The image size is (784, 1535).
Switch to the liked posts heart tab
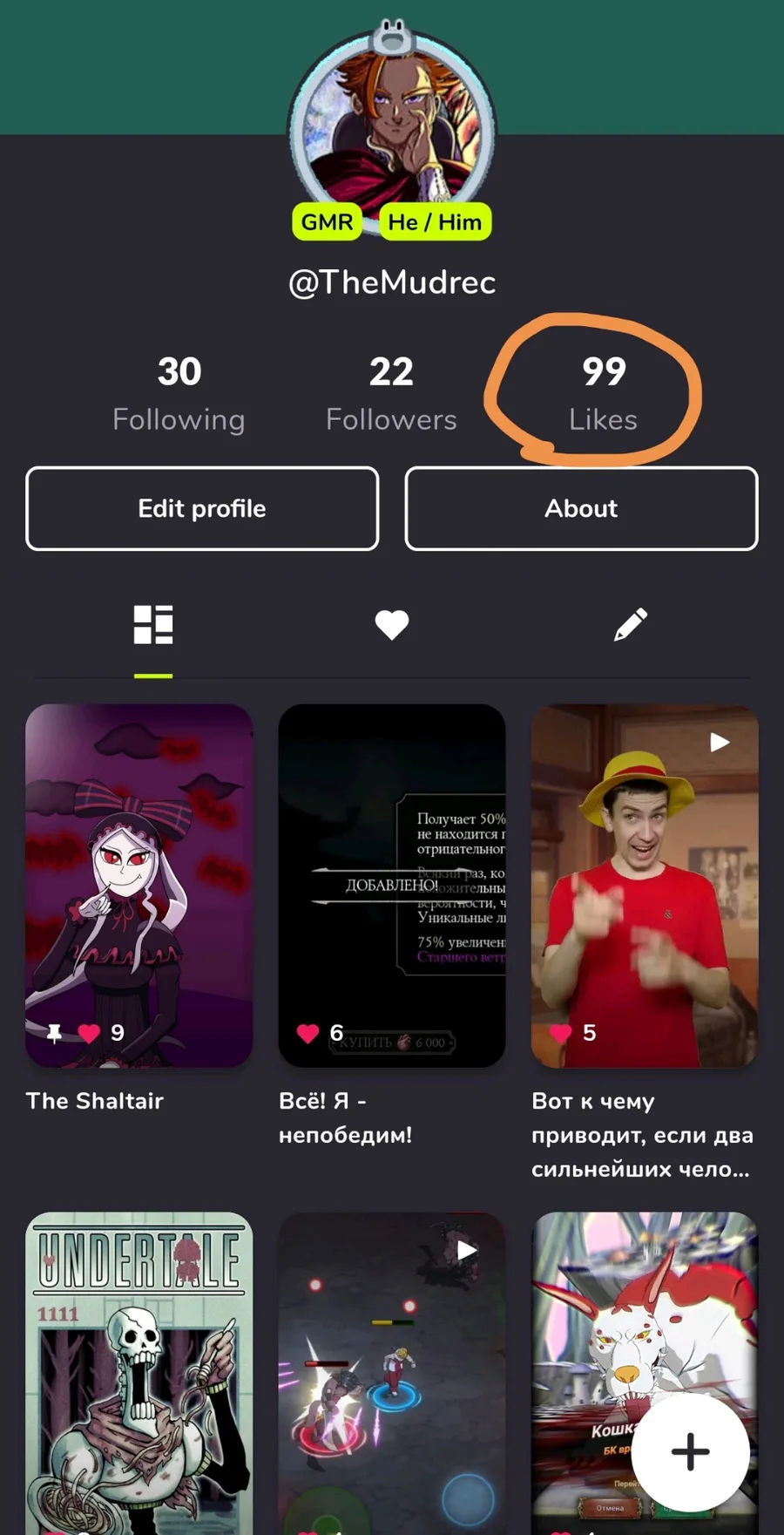coord(392,625)
